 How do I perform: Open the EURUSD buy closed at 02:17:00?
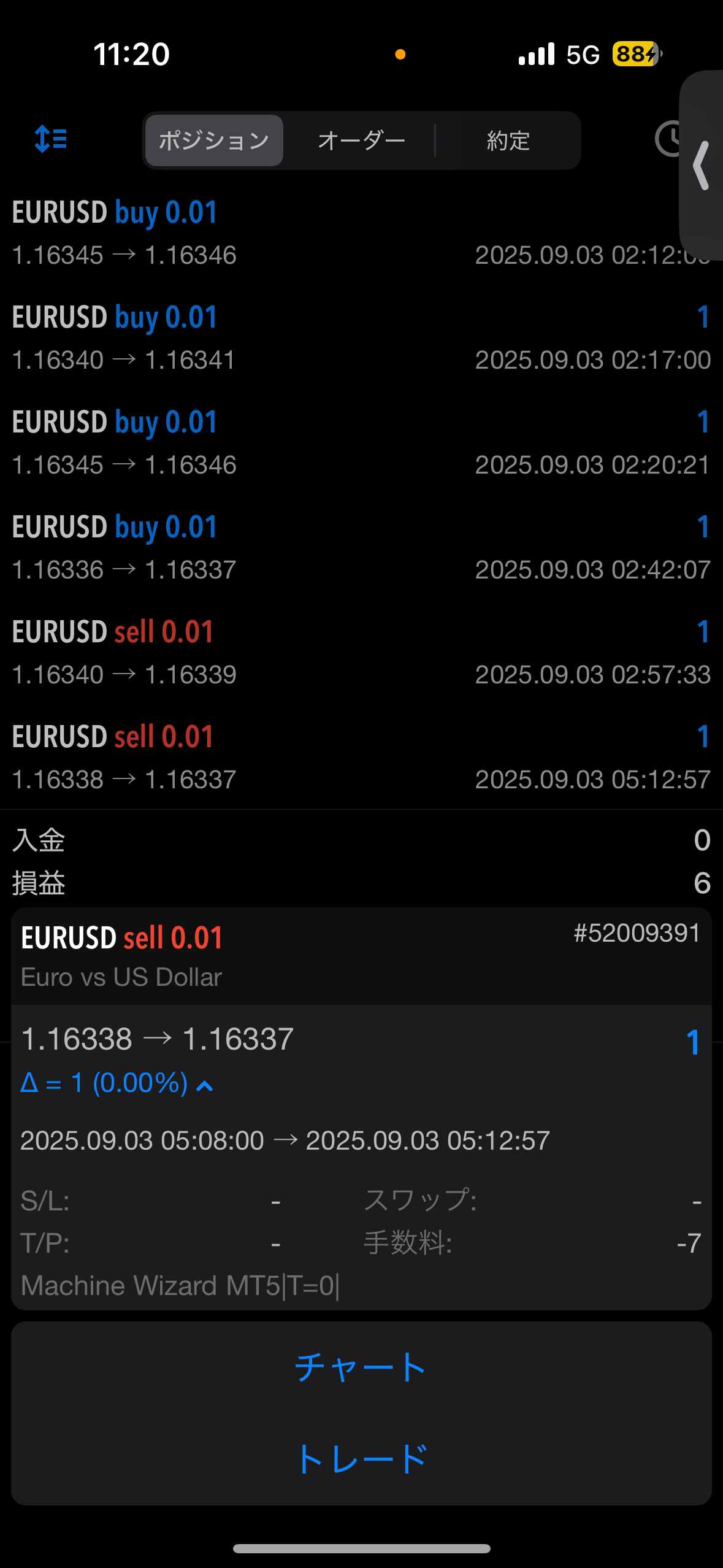tap(361, 338)
